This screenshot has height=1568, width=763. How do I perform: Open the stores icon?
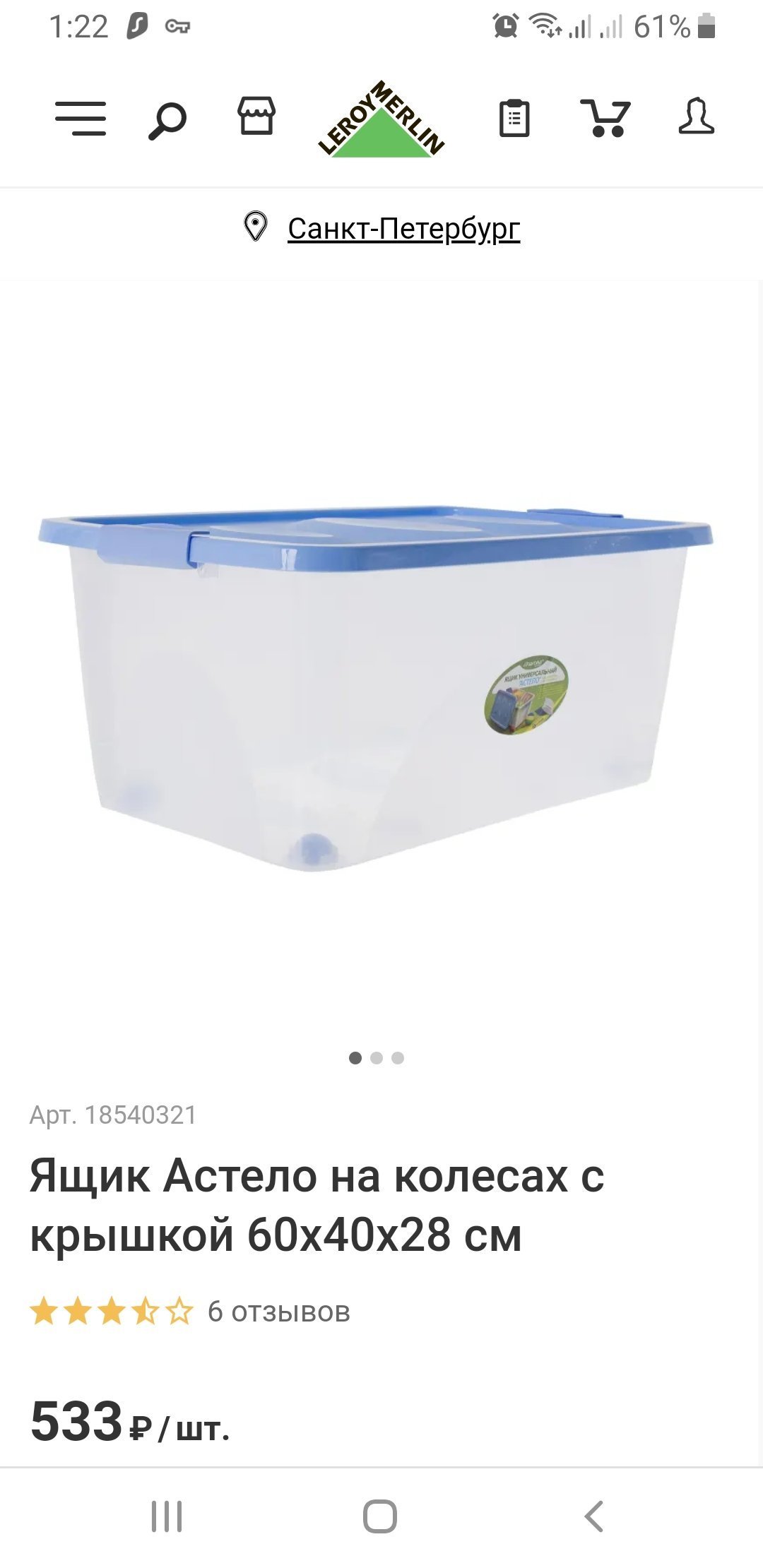256,116
